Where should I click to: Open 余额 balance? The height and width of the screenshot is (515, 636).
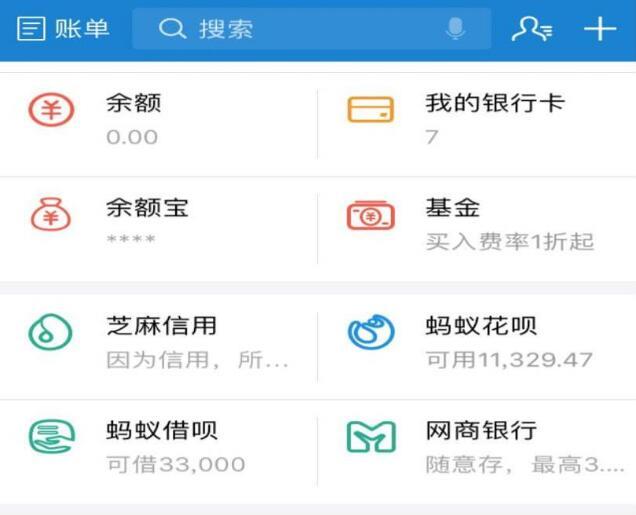(158, 118)
